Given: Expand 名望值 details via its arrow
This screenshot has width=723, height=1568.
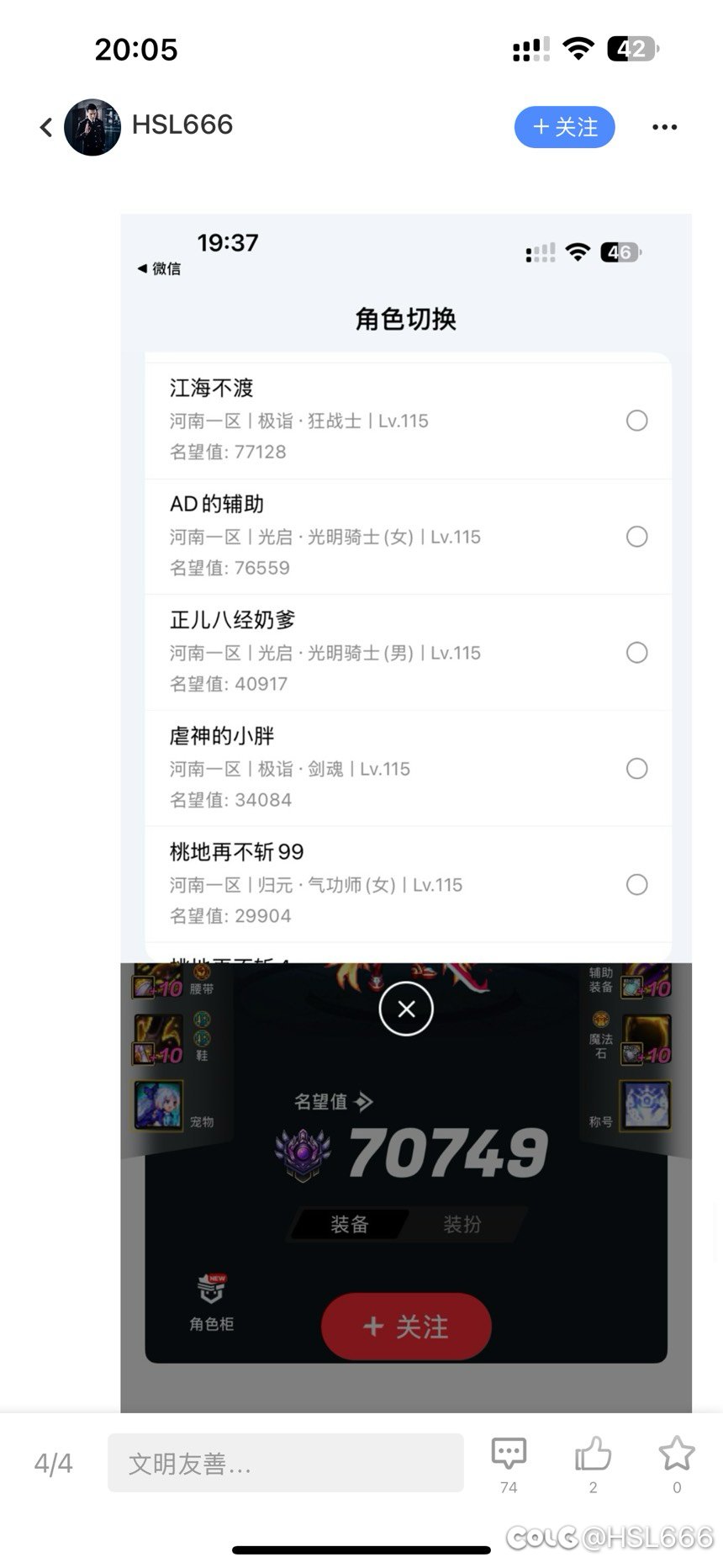Looking at the screenshot, I should [x=363, y=1102].
